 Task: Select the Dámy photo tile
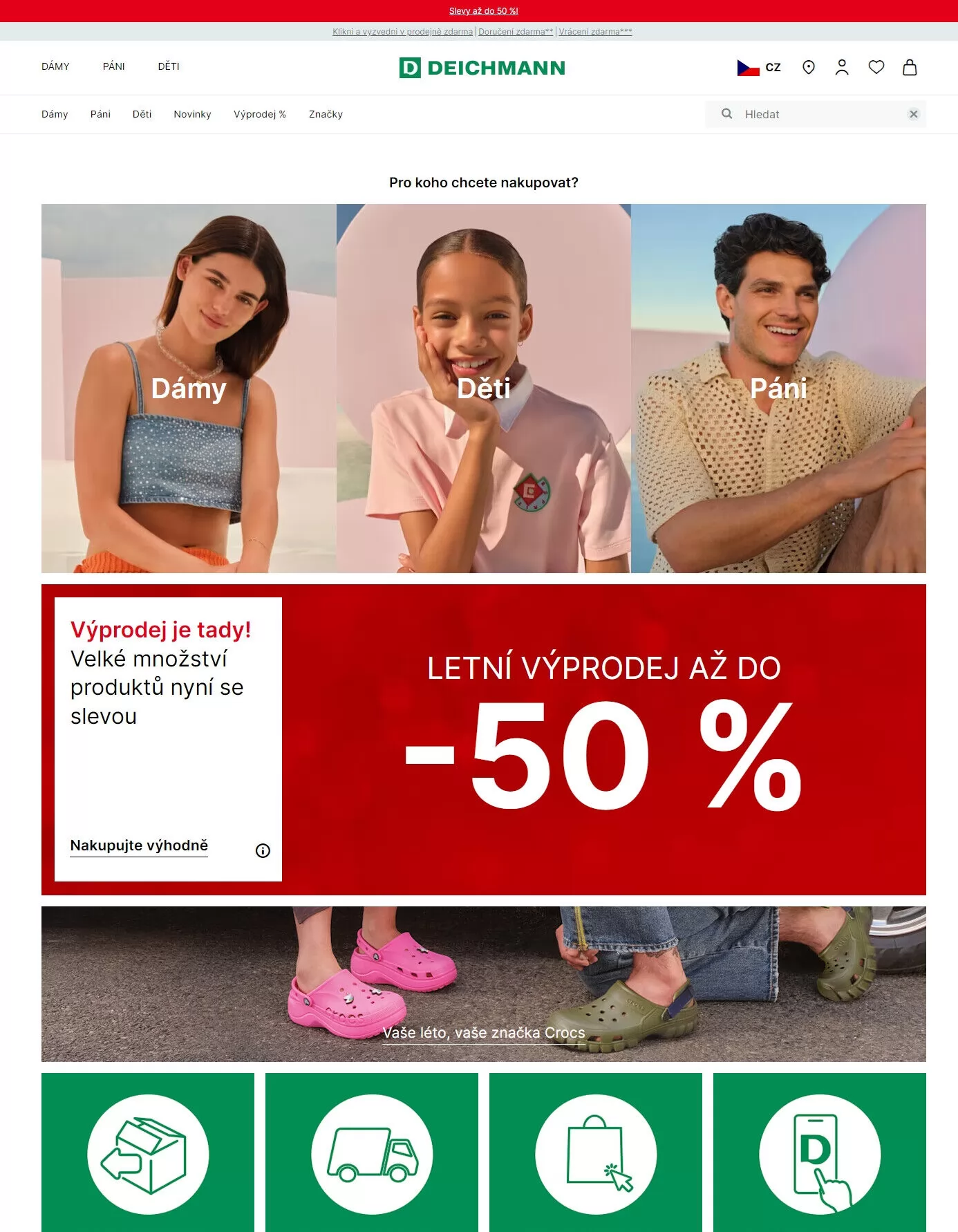189,388
